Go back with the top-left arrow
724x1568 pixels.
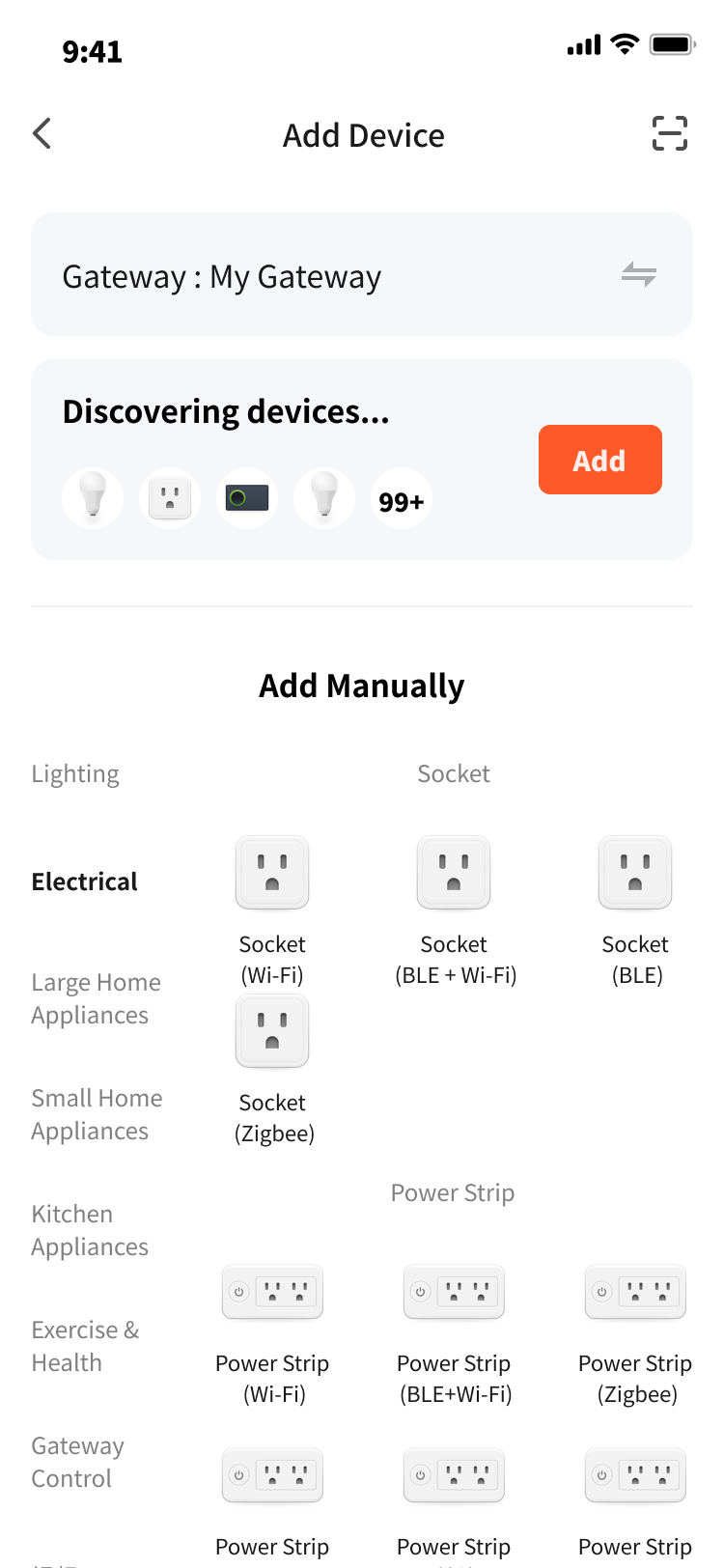point(42,133)
